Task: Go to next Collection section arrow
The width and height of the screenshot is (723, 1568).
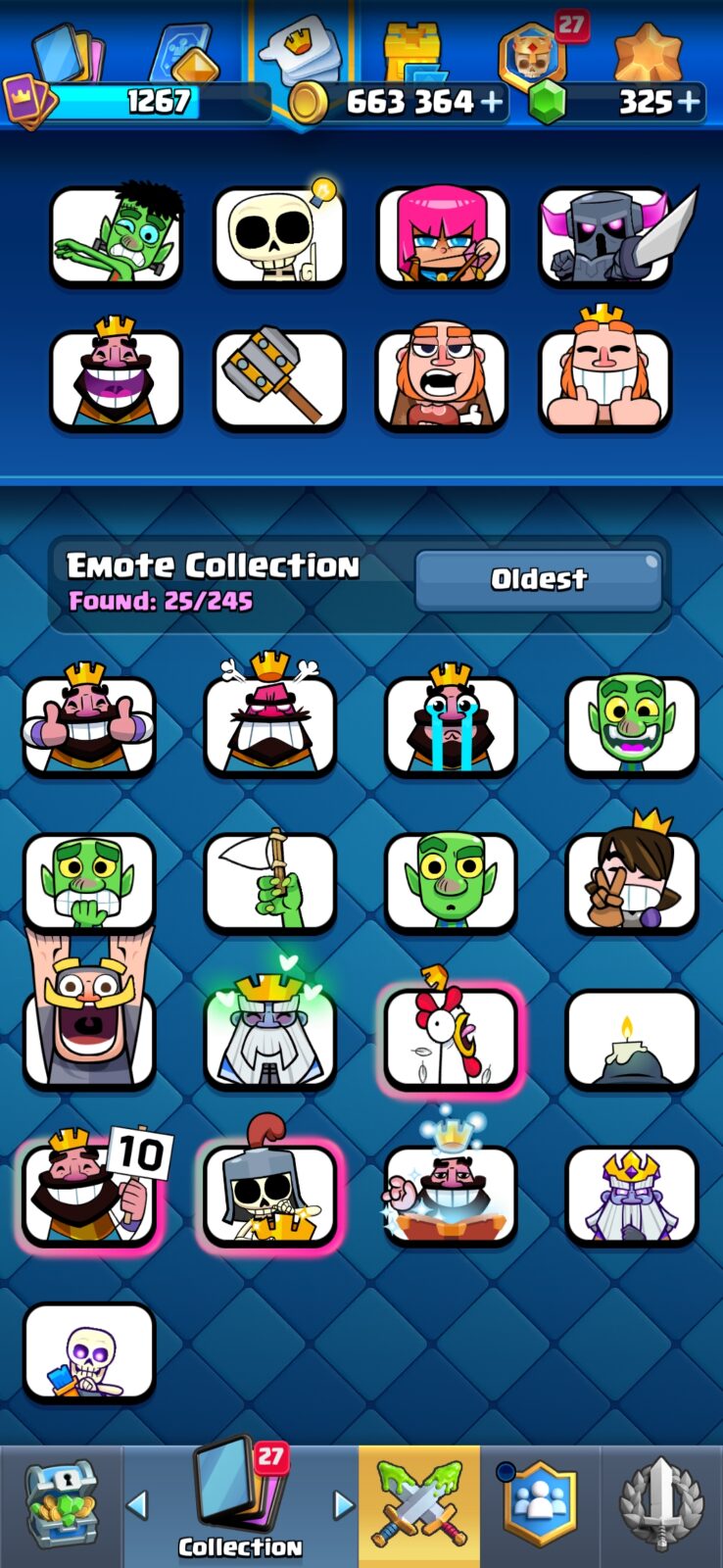Action: click(x=343, y=1504)
